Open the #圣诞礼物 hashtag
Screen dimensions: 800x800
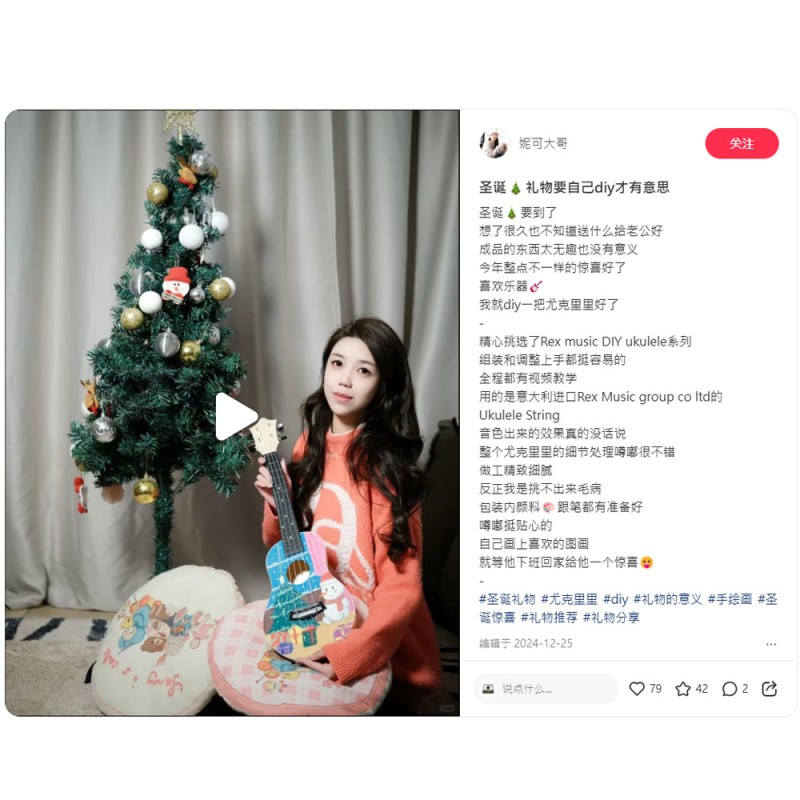(507, 599)
